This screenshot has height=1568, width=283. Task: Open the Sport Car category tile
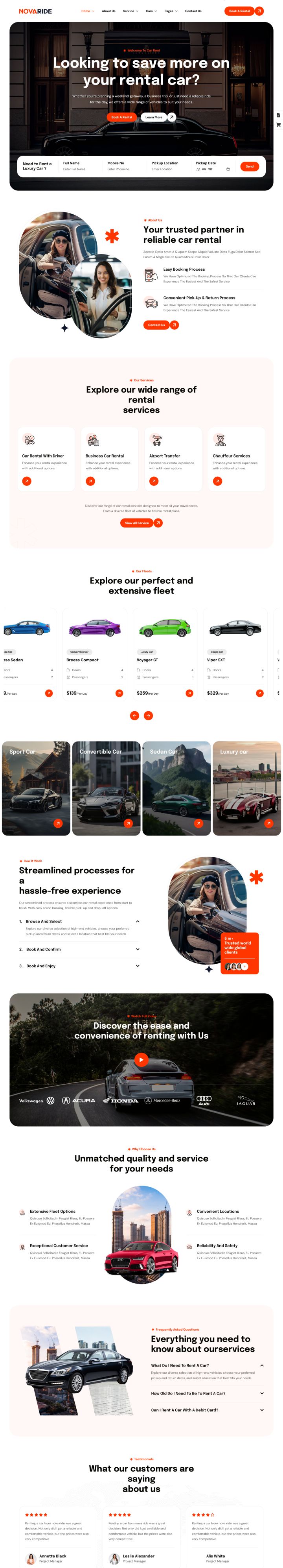pos(36,788)
